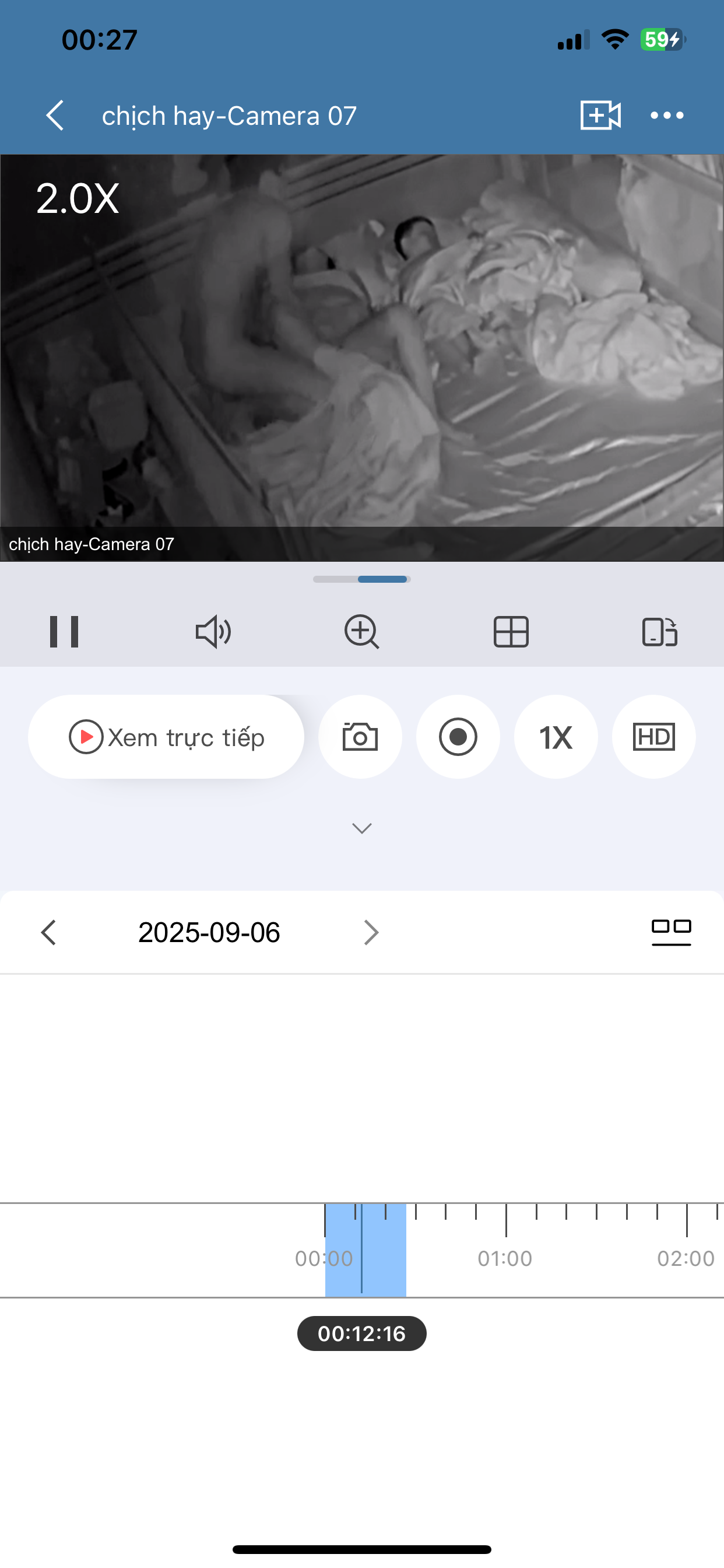Start recording the video clip
Viewport: 724px width, 1568px height.
[458, 737]
